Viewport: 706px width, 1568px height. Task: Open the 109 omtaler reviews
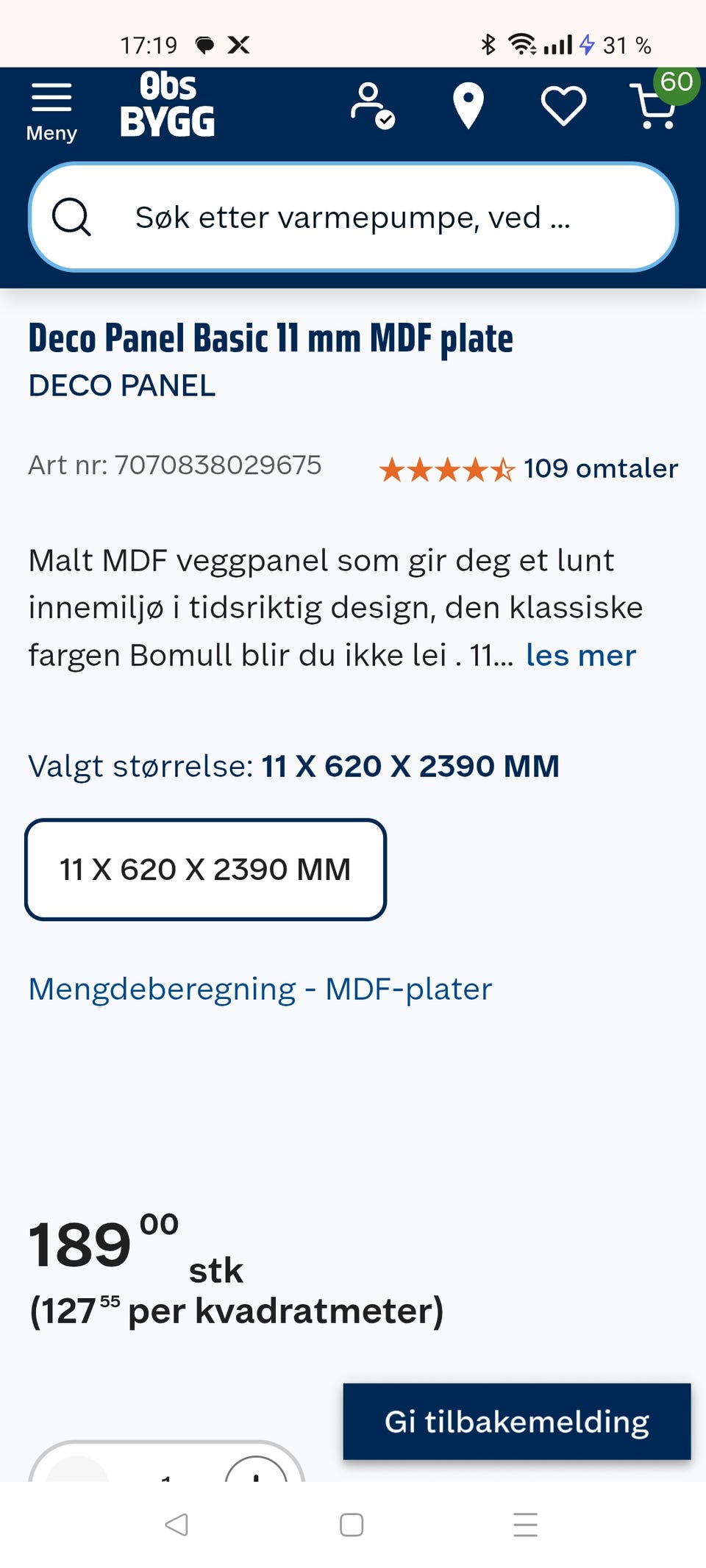(x=600, y=468)
